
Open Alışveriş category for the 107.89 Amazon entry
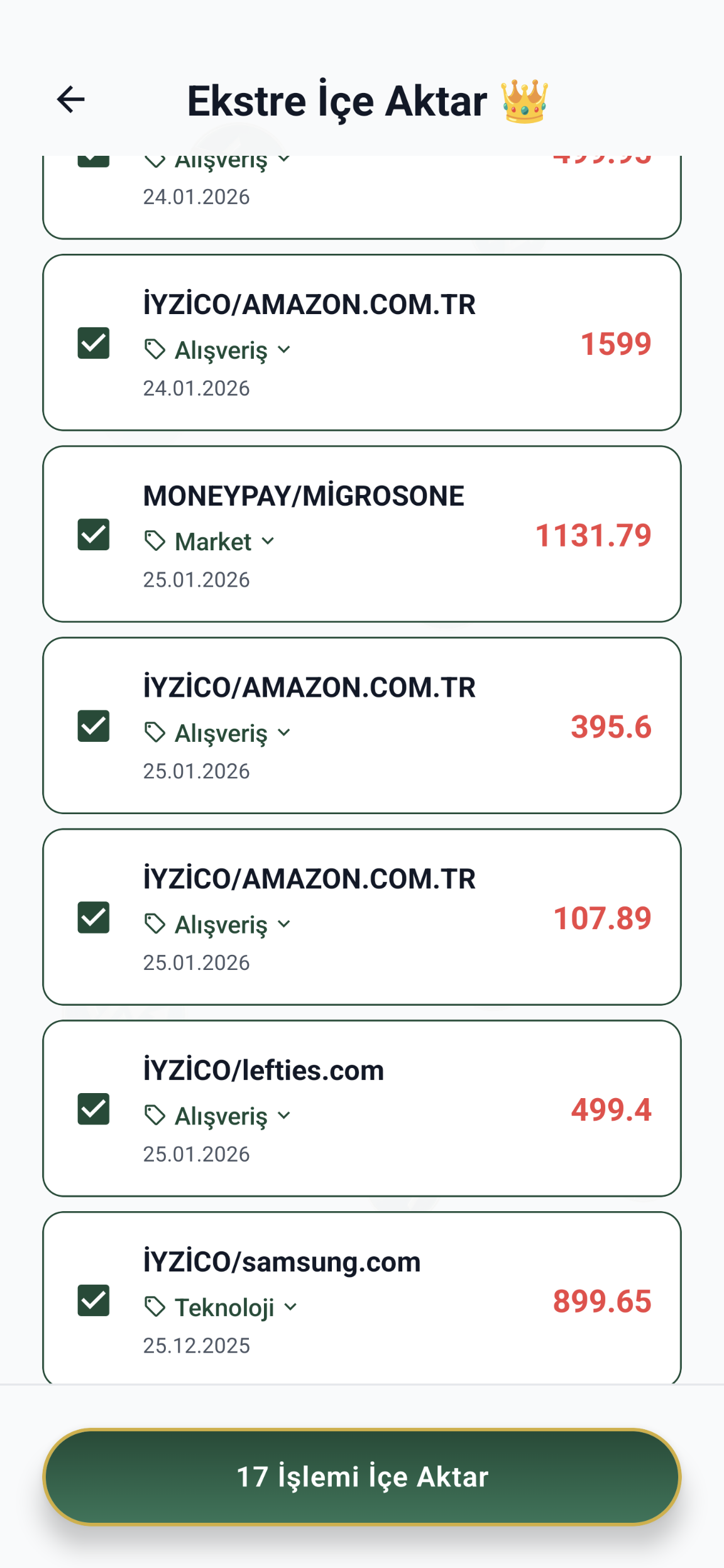(218, 925)
